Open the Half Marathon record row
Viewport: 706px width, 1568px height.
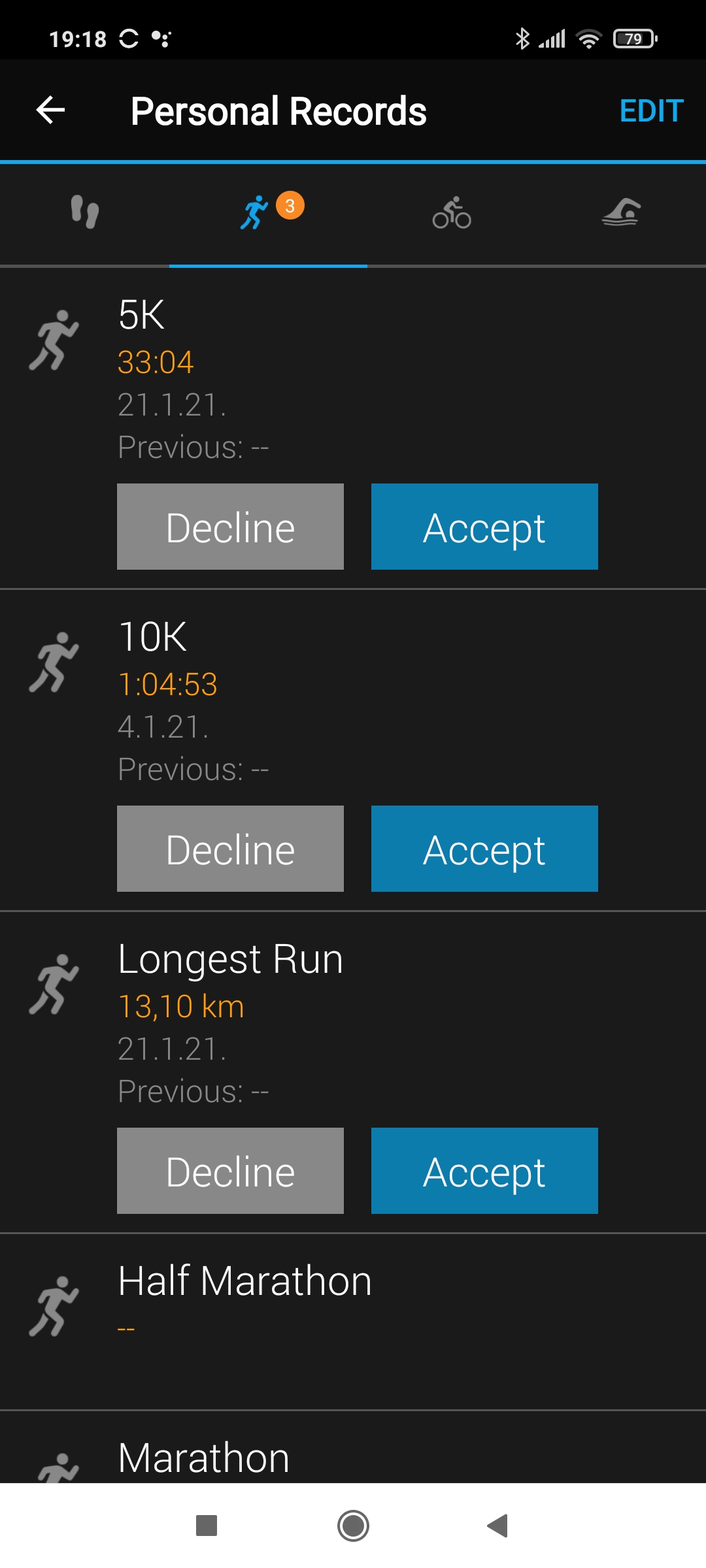pyautogui.click(x=353, y=1320)
